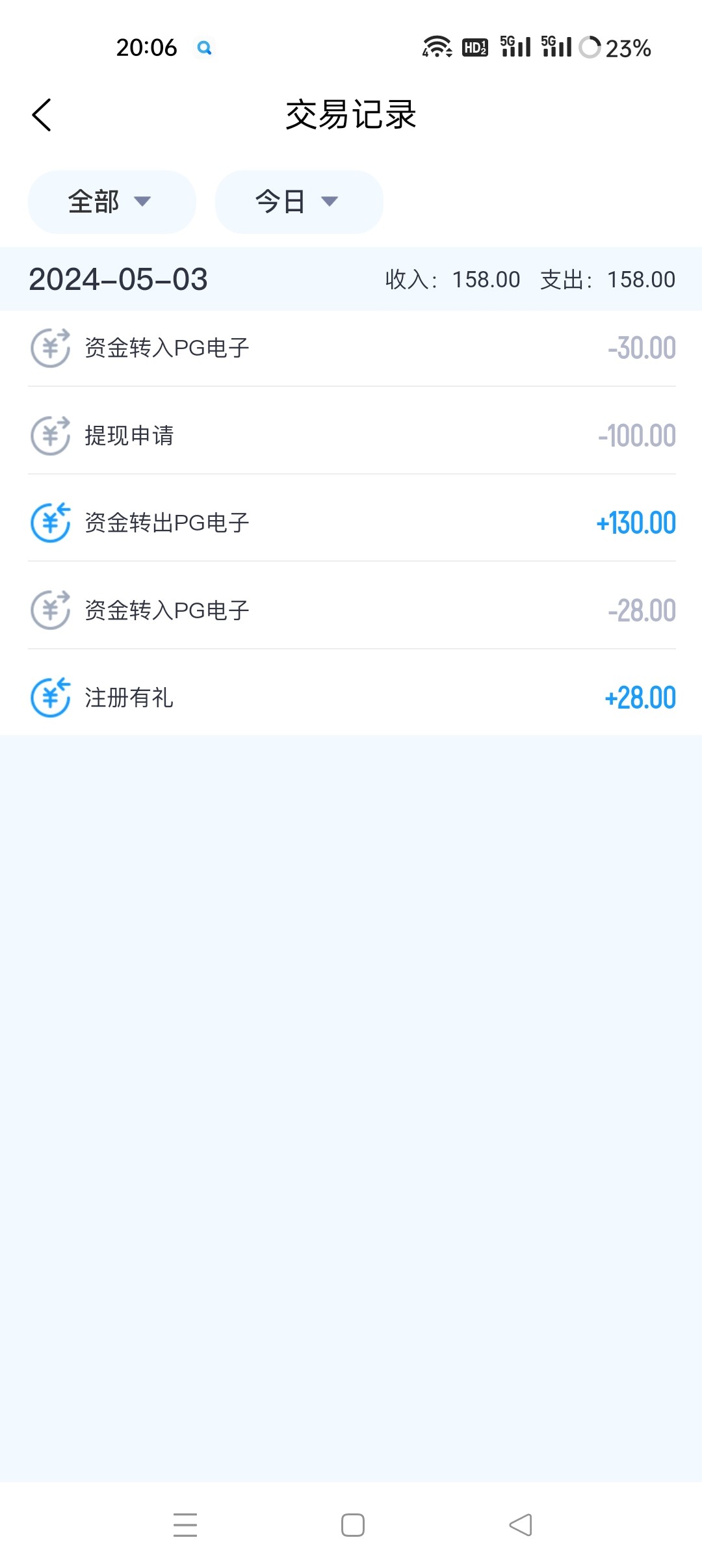This screenshot has height=1568, width=702.
Task: Open the 资金转入PG电子 -30.00 record
Action: pos(351,348)
